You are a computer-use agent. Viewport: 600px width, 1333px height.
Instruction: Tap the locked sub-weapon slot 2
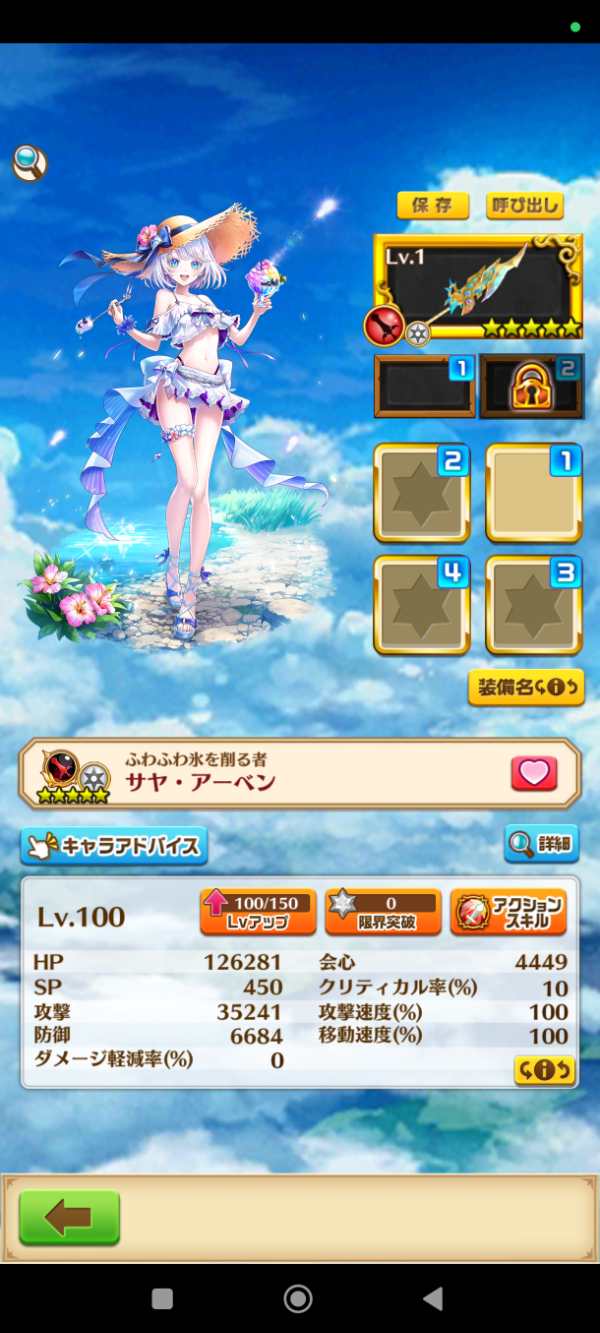pyautogui.click(x=531, y=386)
